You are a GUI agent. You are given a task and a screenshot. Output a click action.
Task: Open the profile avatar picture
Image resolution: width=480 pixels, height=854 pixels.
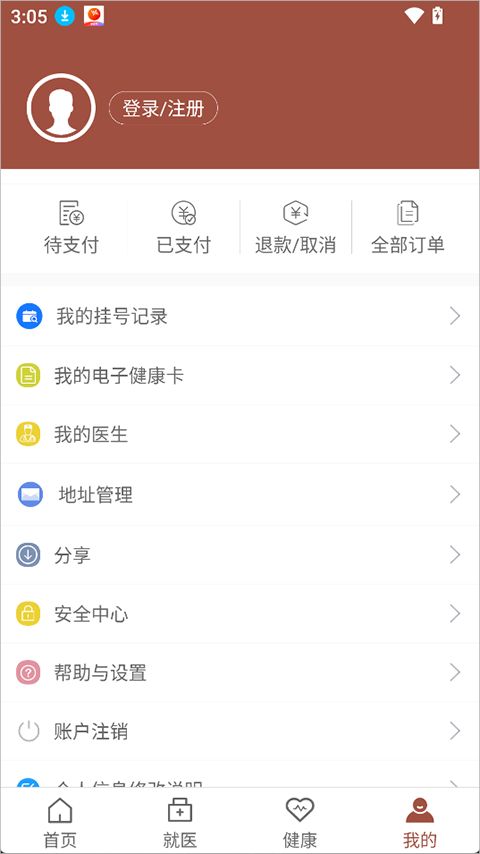[x=61, y=108]
